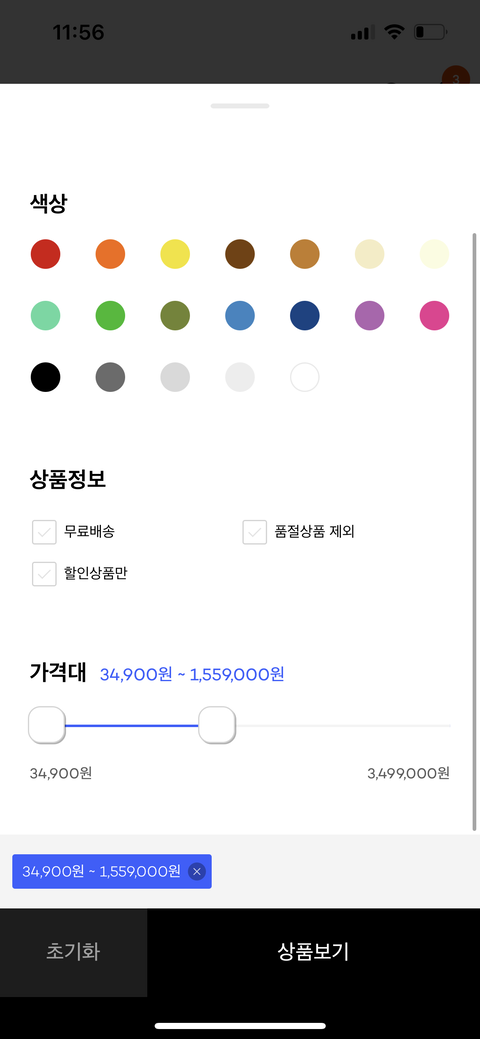The width and height of the screenshot is (480, 1039).
Task: Tap the maximum price slider handle
Action: [x=217, y=725]
